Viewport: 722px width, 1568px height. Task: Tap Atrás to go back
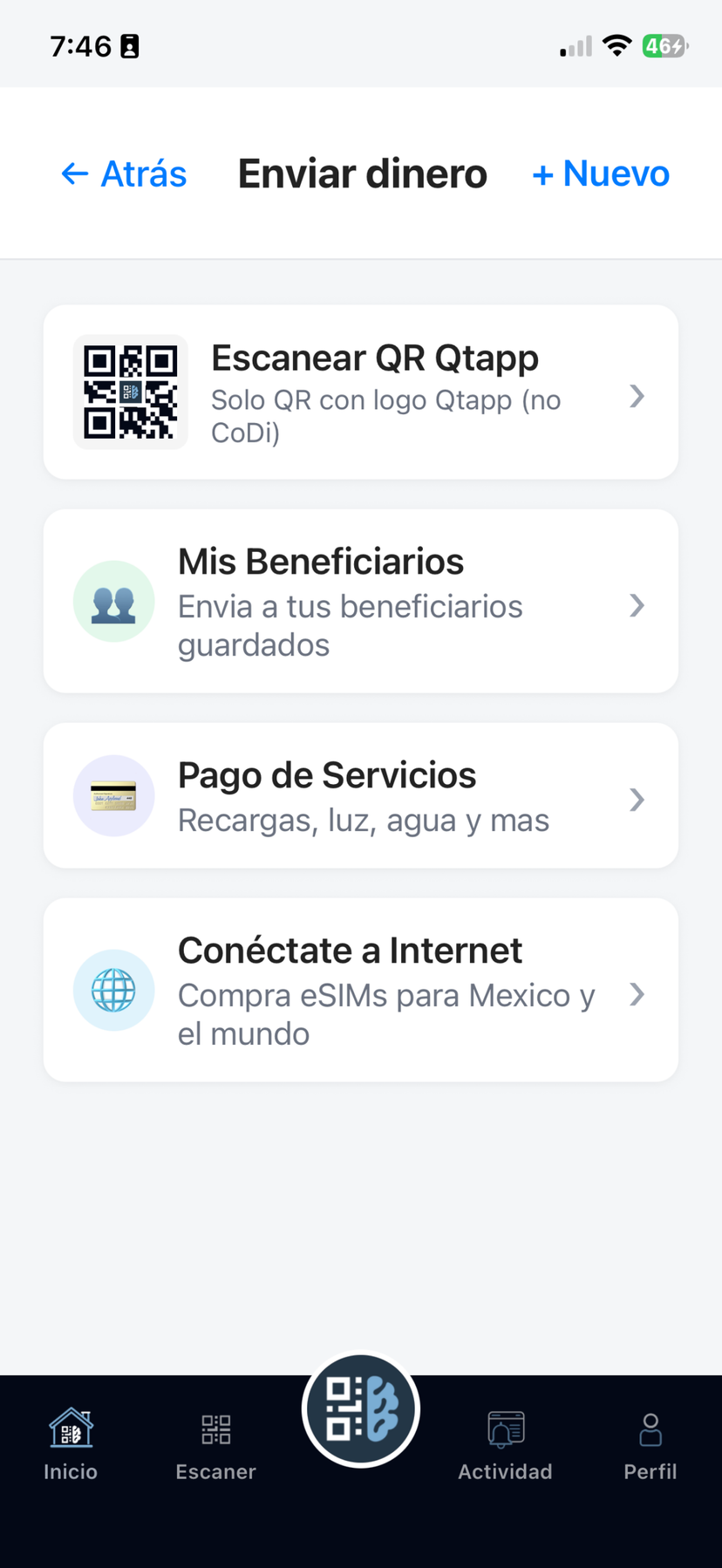click(x=123, y=173)
